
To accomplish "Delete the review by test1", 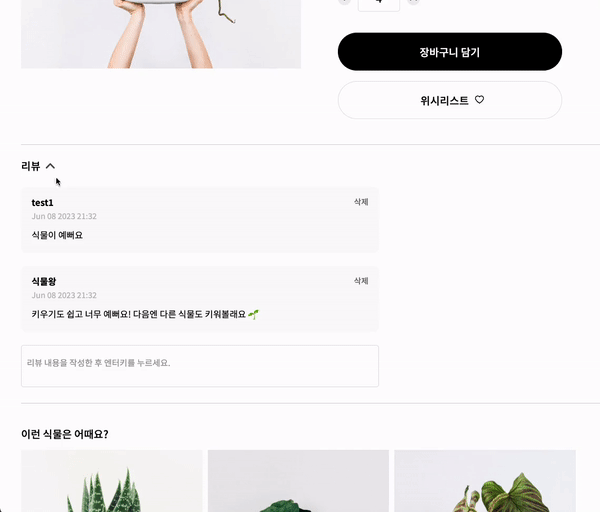I will [361, 202].
